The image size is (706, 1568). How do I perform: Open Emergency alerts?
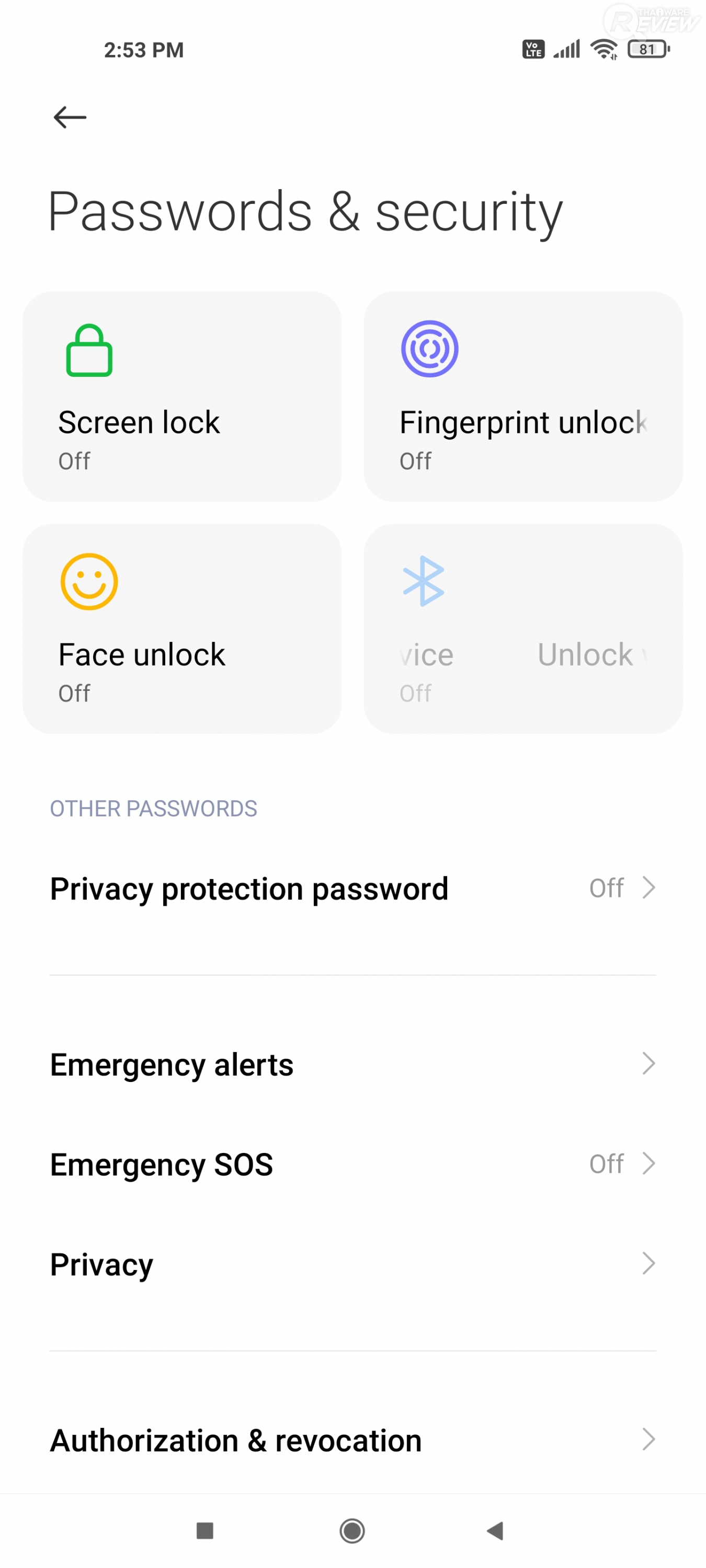[352, 1065]
